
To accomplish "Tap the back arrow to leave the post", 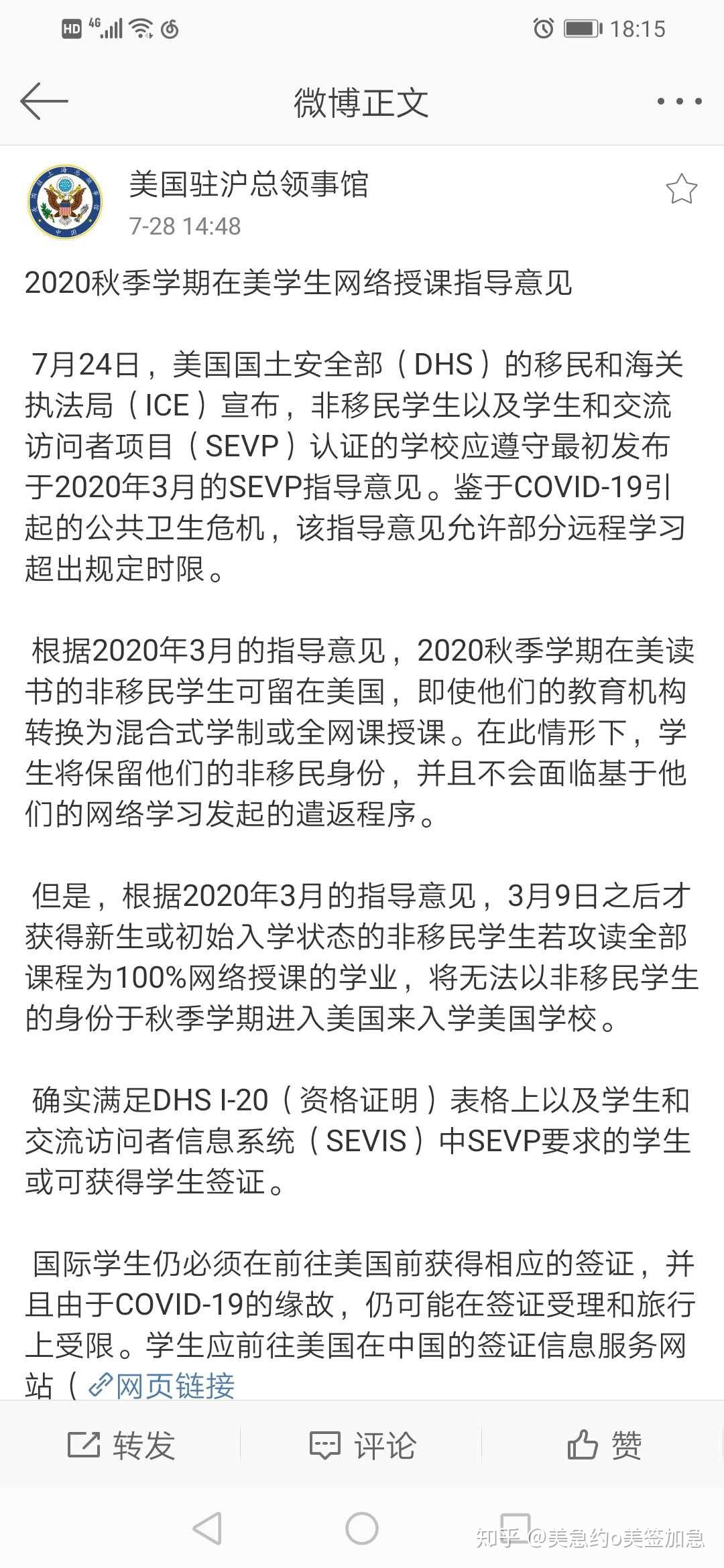I will pyautogui.click(x=44, y=102).
